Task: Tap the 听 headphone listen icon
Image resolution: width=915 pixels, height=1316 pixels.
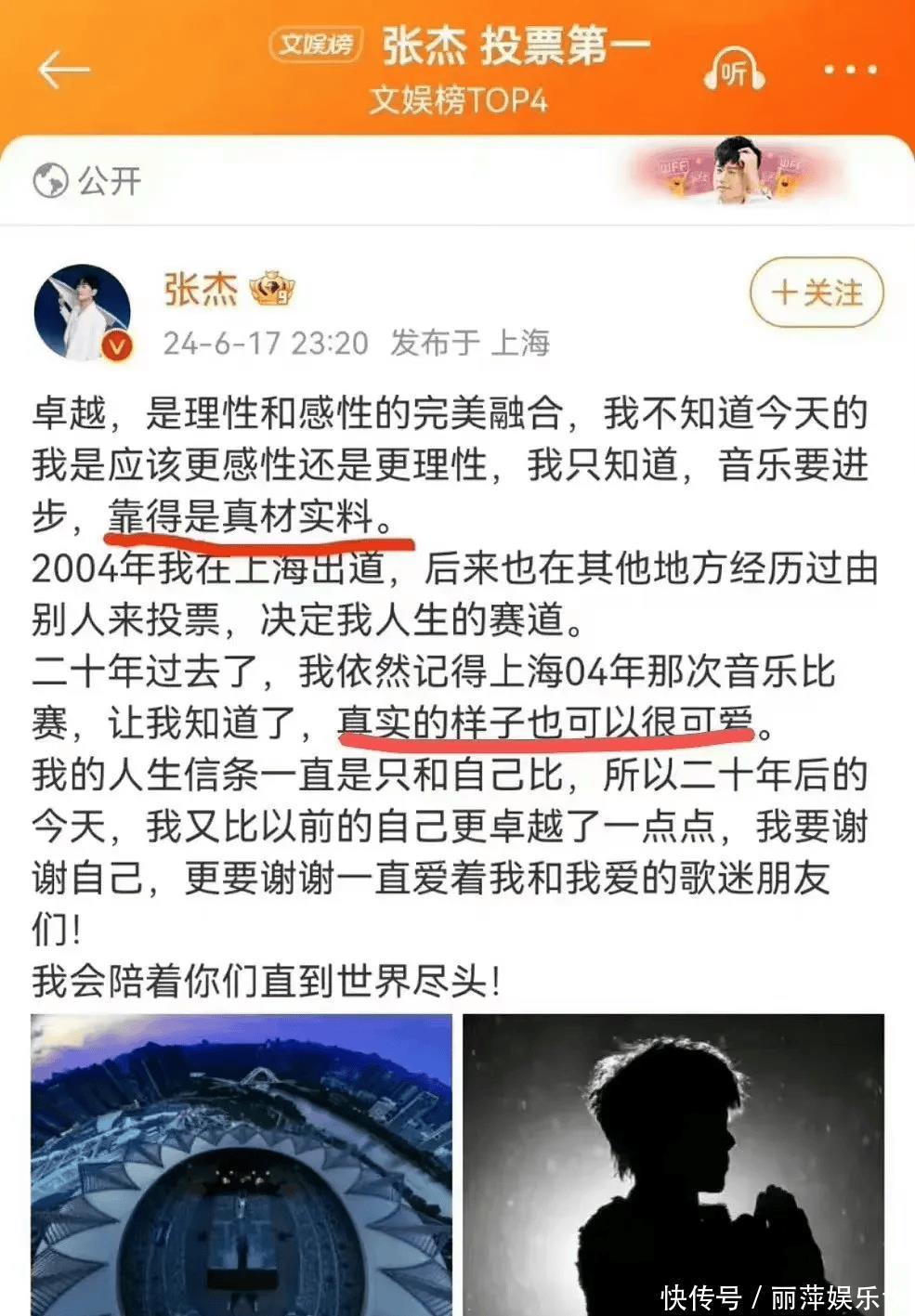Action: click(x=734, y=70)
